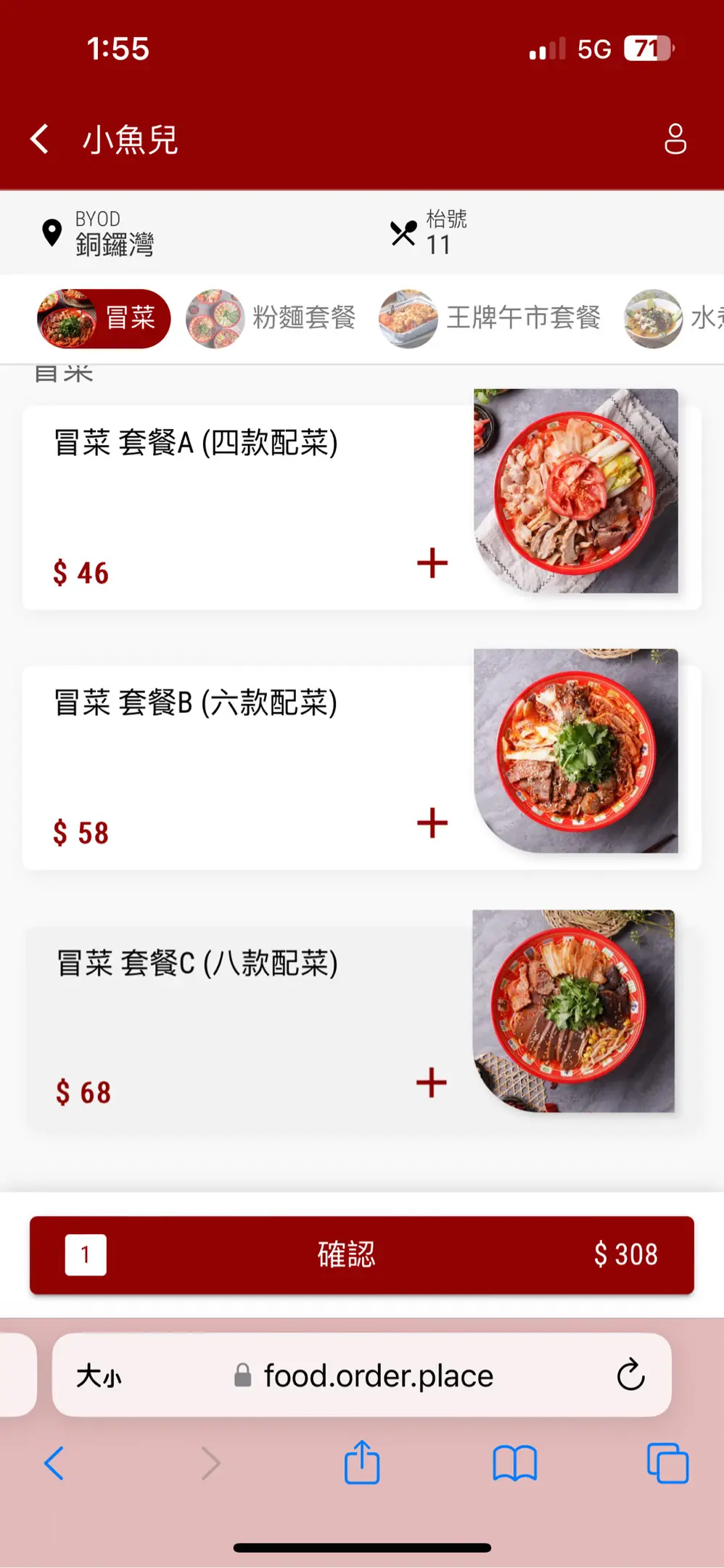View the 冒菜 套餐A dish photo
The image size is (724, 1568).
pyautogui.click(x=576, y=491)
